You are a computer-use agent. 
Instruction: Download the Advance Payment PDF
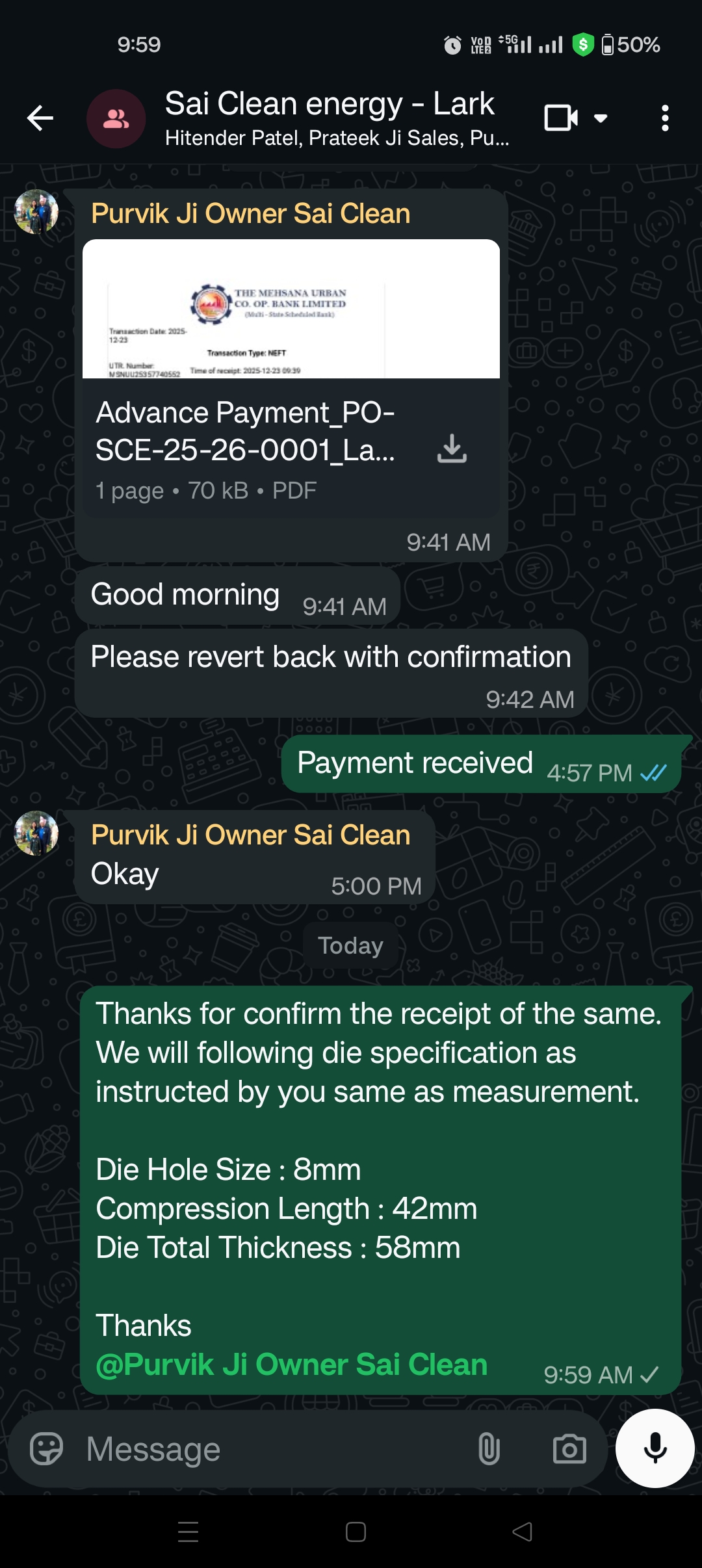(x=452, y=449)
